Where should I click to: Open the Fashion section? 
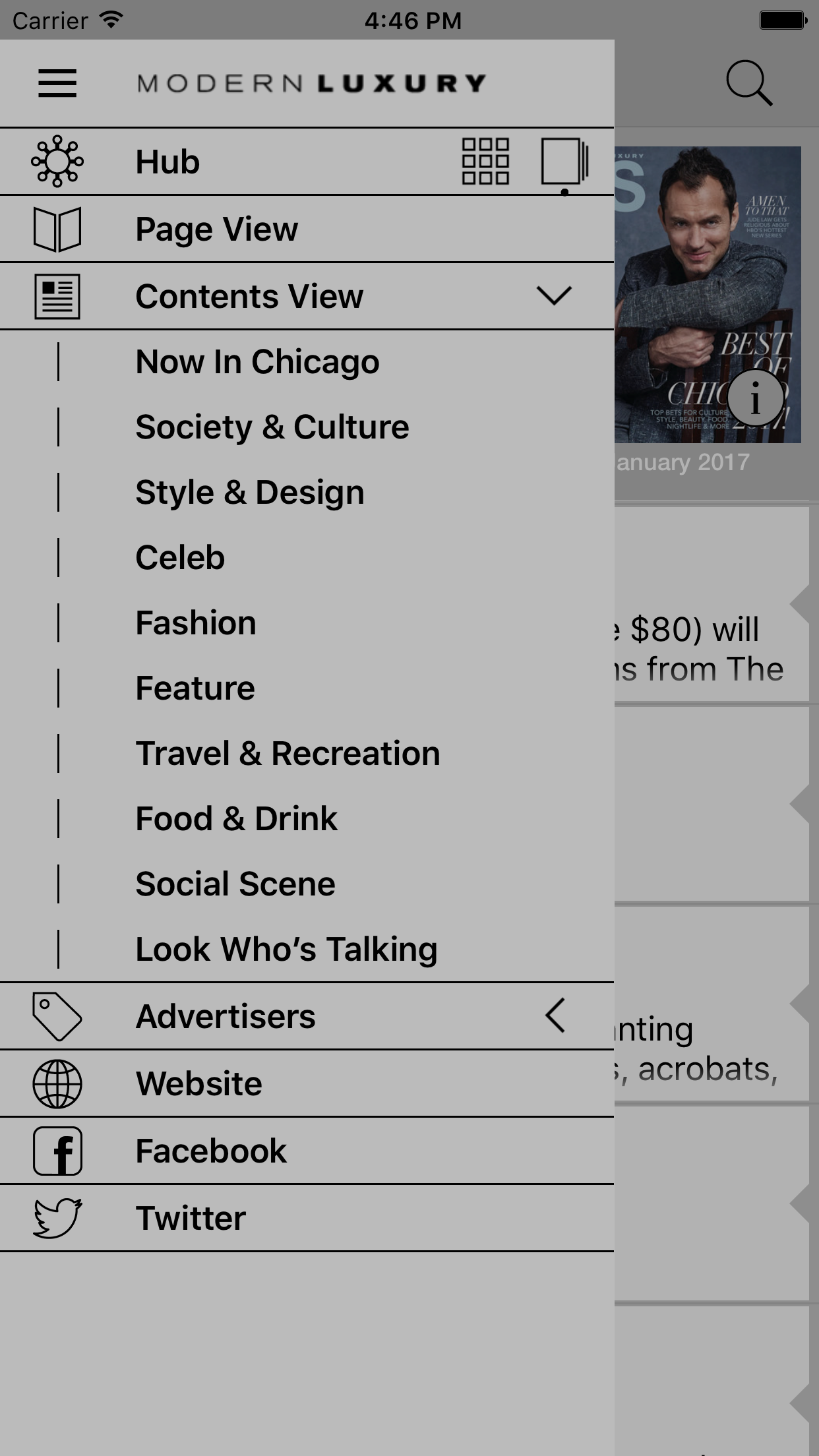[195, 622]
